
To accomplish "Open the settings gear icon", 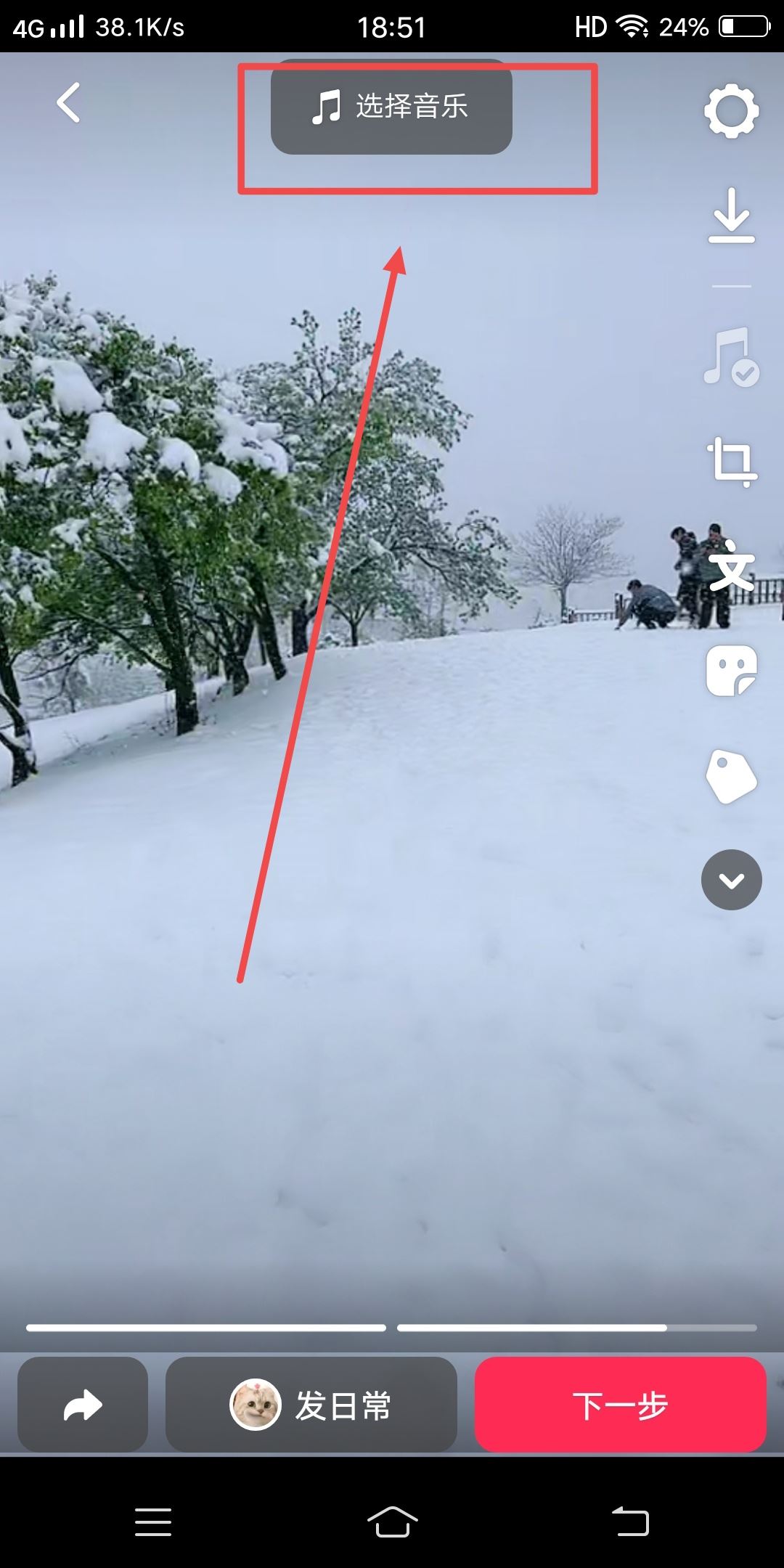I will pos(731,111).
